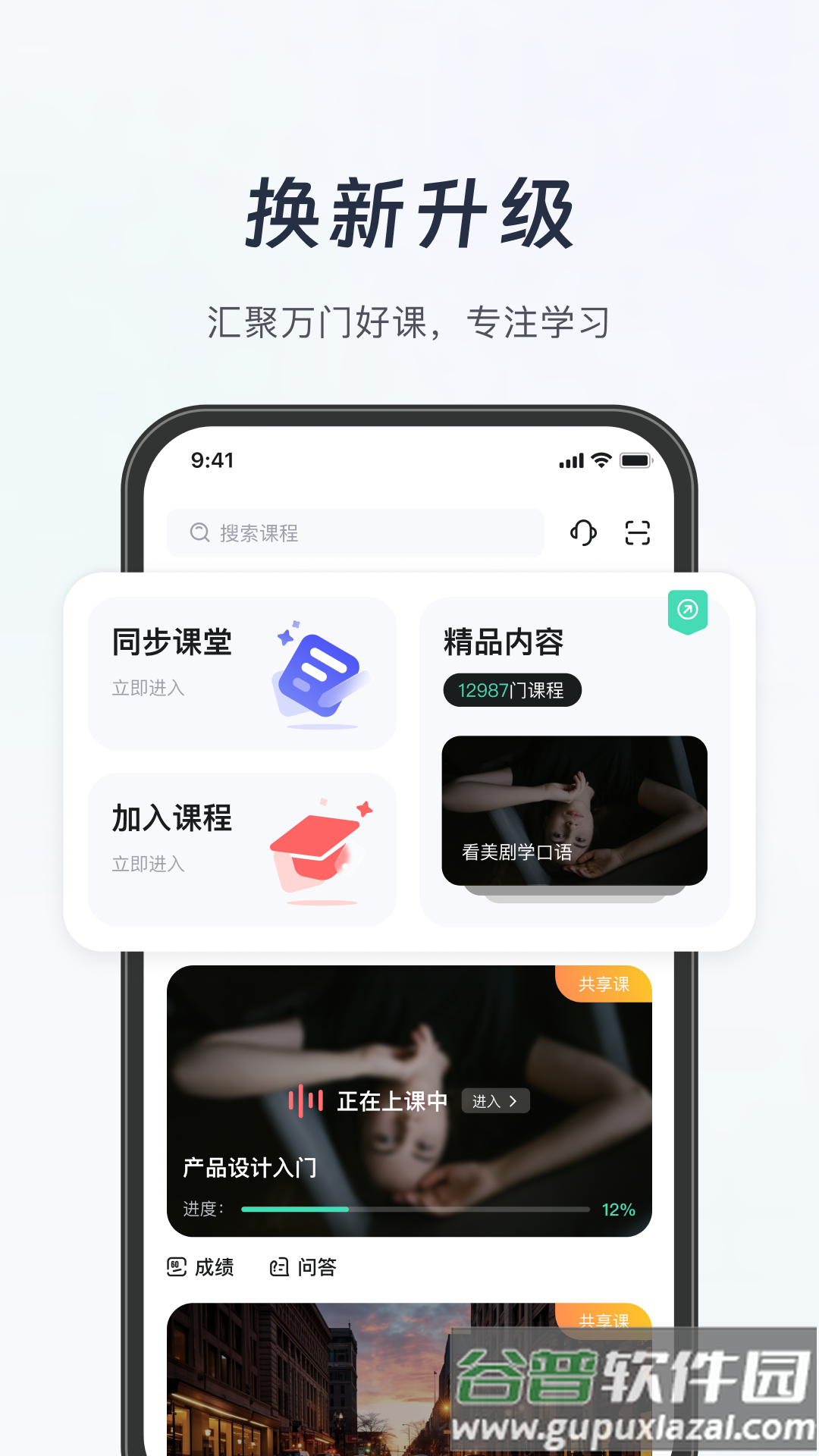Screen dimensions: 819x1456
Task: Open the 12987门课程 badge
Action: tap(512, 689)
